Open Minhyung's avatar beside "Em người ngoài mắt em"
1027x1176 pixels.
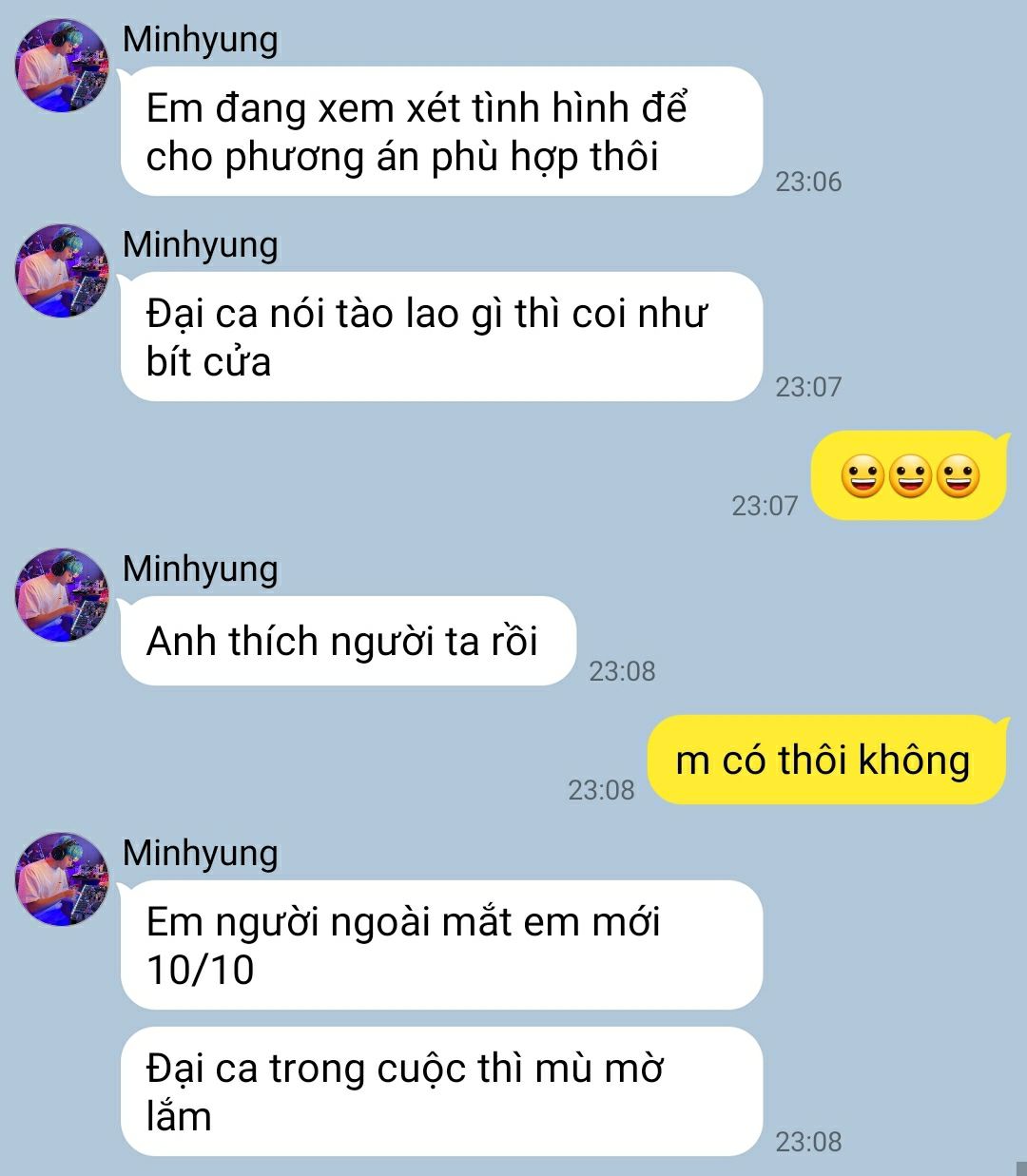pyautogui.click(x=62, y=879)
